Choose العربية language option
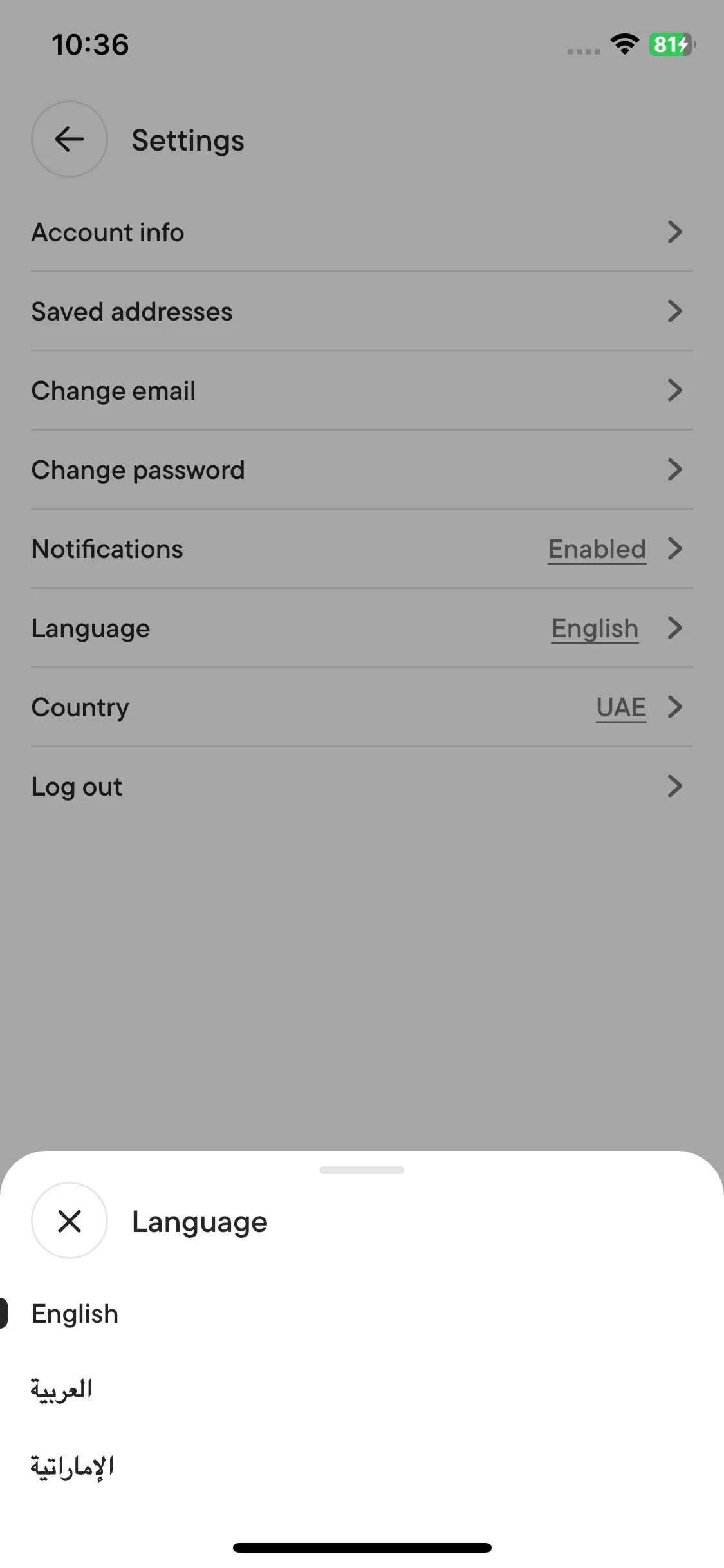Screen dimensions: 724x1568 [362, 1390]
